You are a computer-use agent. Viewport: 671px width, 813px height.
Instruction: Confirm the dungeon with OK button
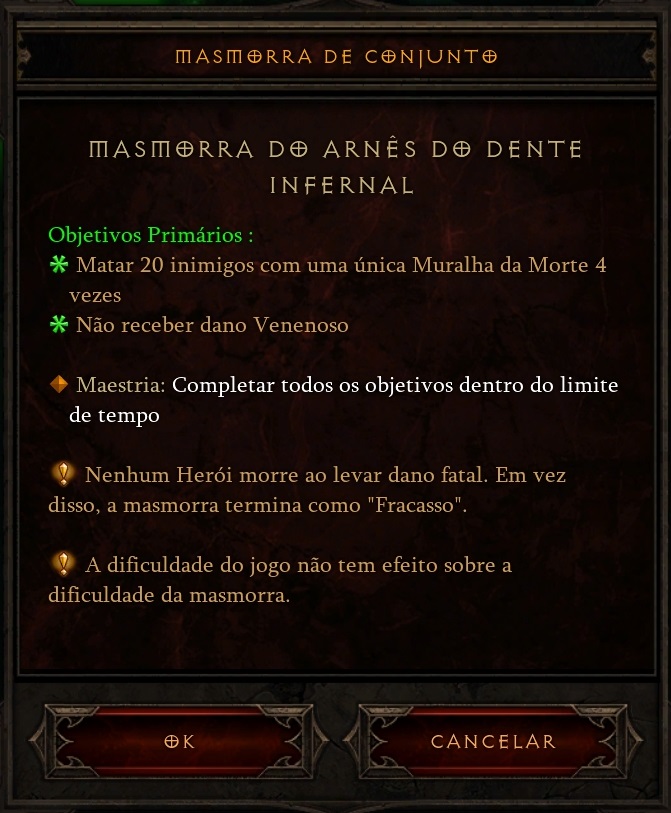pos(180,742)
